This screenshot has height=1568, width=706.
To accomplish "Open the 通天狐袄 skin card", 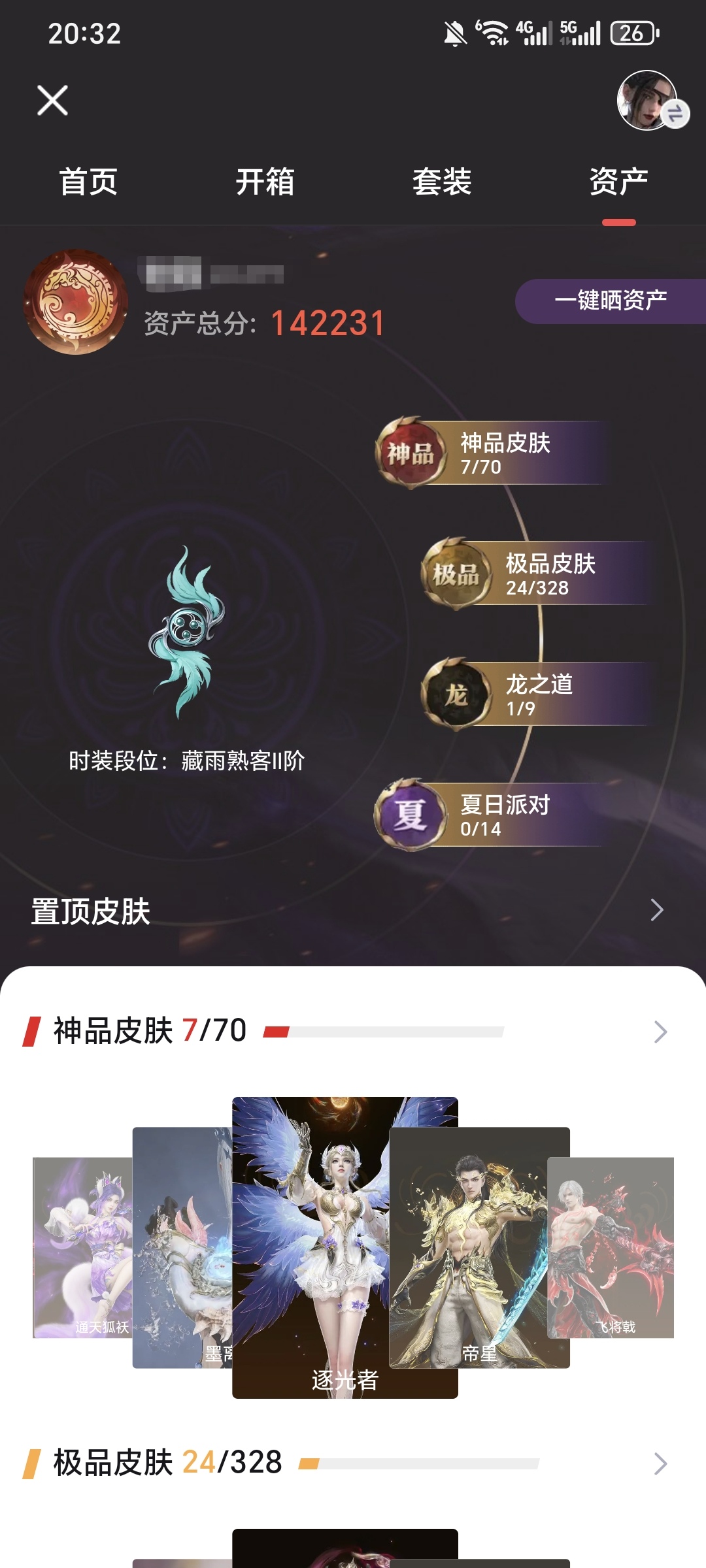I will point(82,1248).
